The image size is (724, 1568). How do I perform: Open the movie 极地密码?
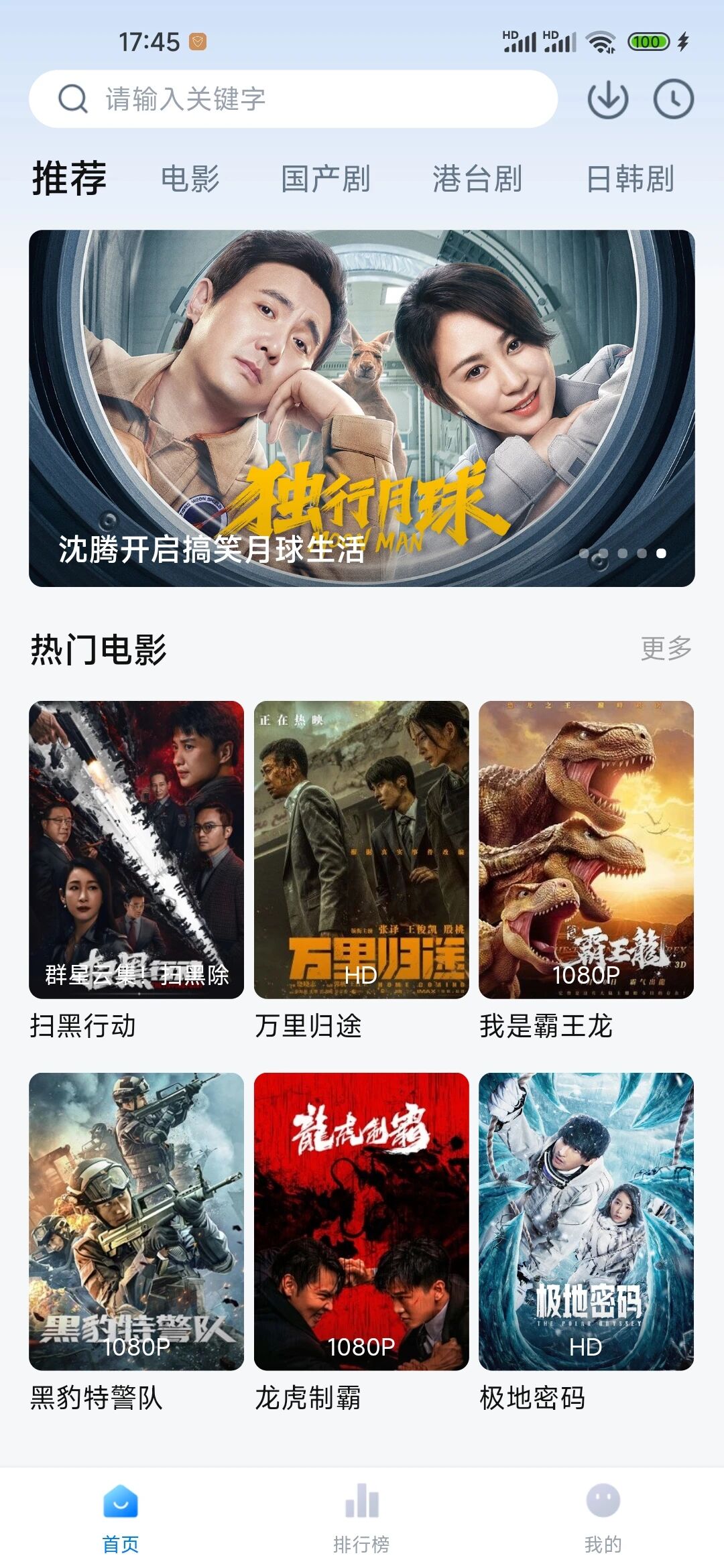586,1221
